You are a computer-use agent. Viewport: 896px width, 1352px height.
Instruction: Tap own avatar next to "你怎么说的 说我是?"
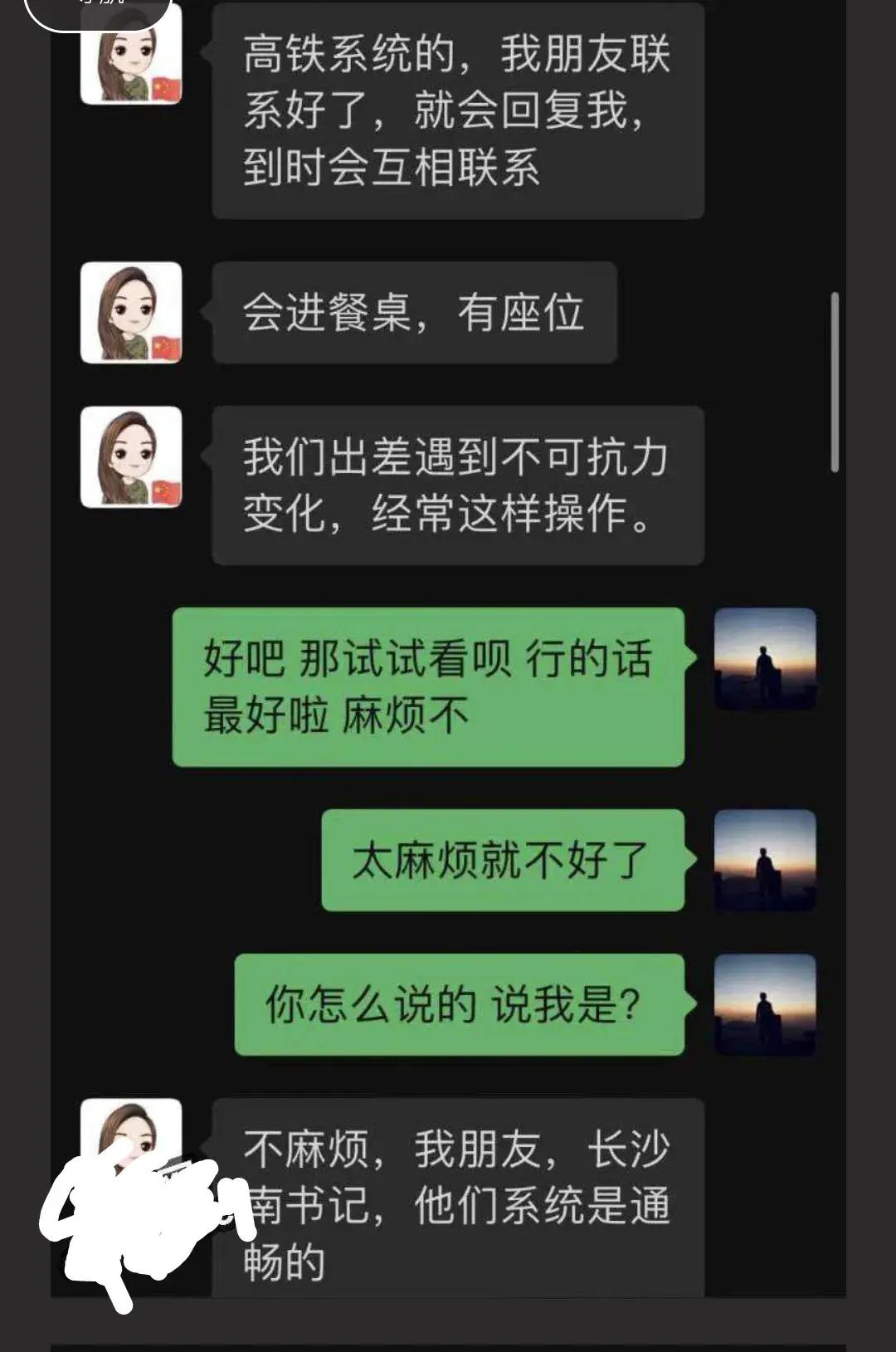point(765,1004)
